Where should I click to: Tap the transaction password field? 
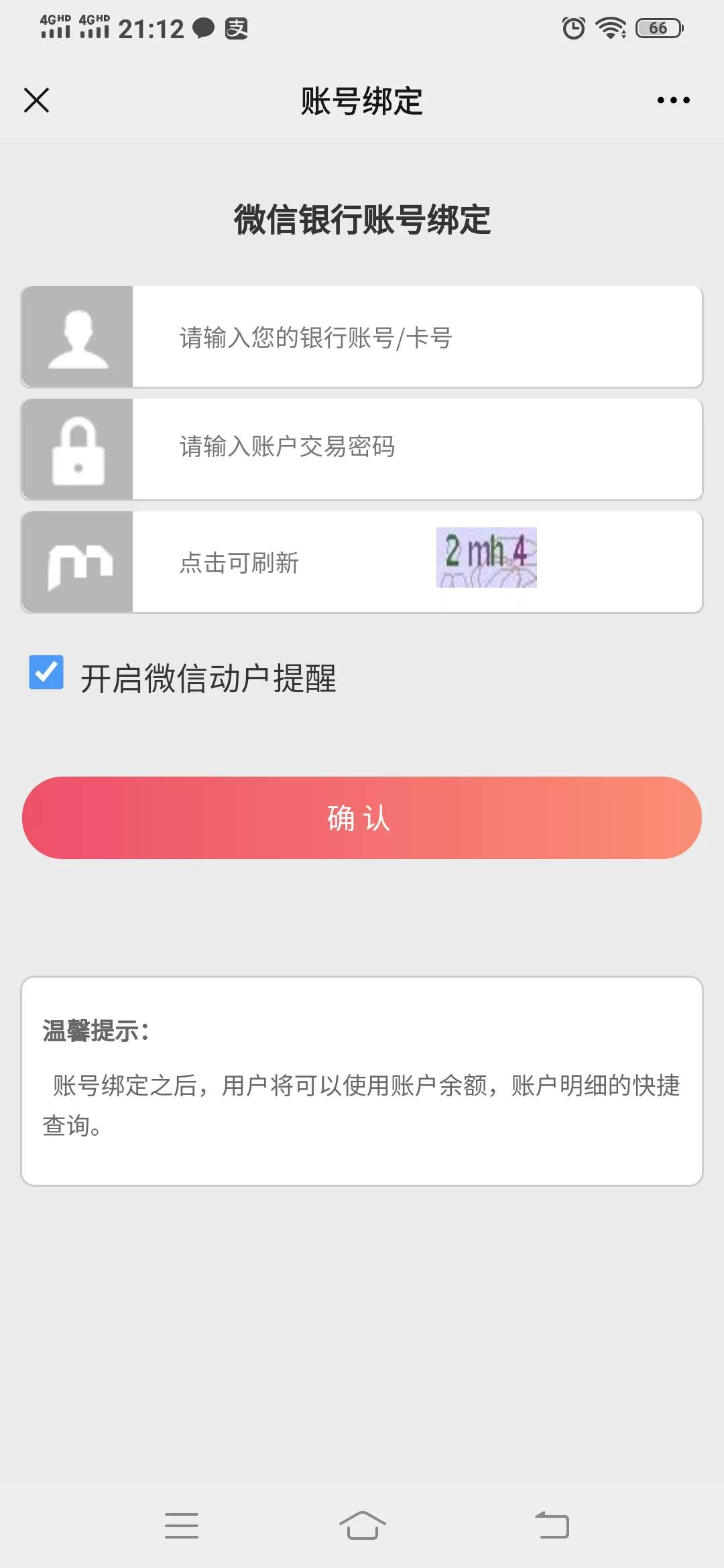tap(416, 447)
